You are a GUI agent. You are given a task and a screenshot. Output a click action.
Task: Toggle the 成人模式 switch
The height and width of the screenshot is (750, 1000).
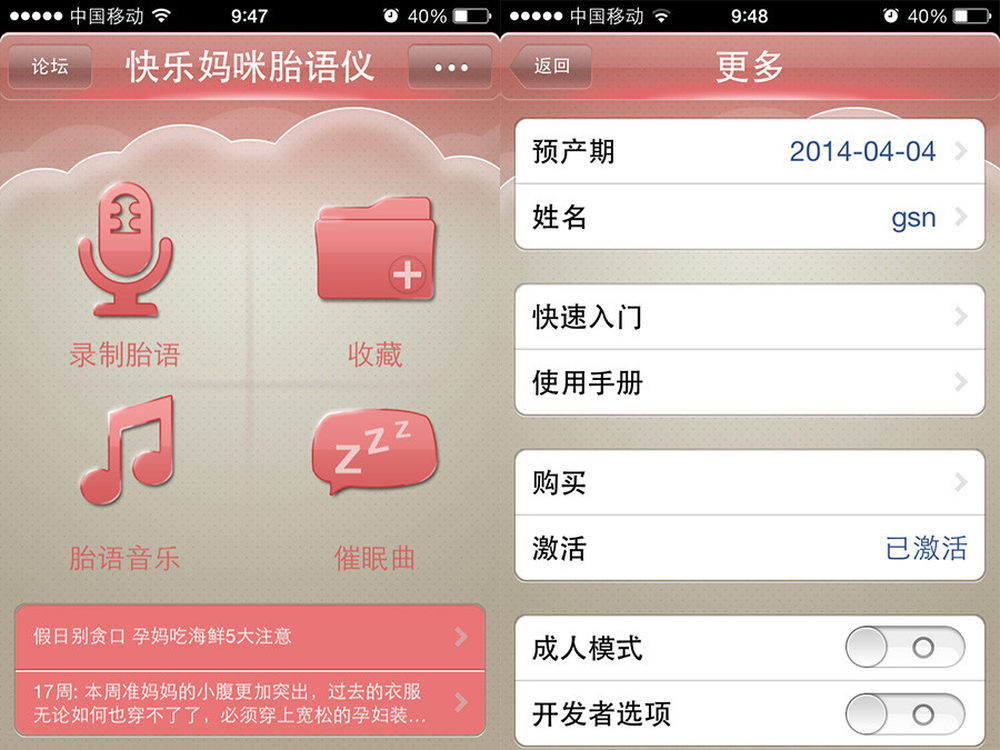click(905, 648)
